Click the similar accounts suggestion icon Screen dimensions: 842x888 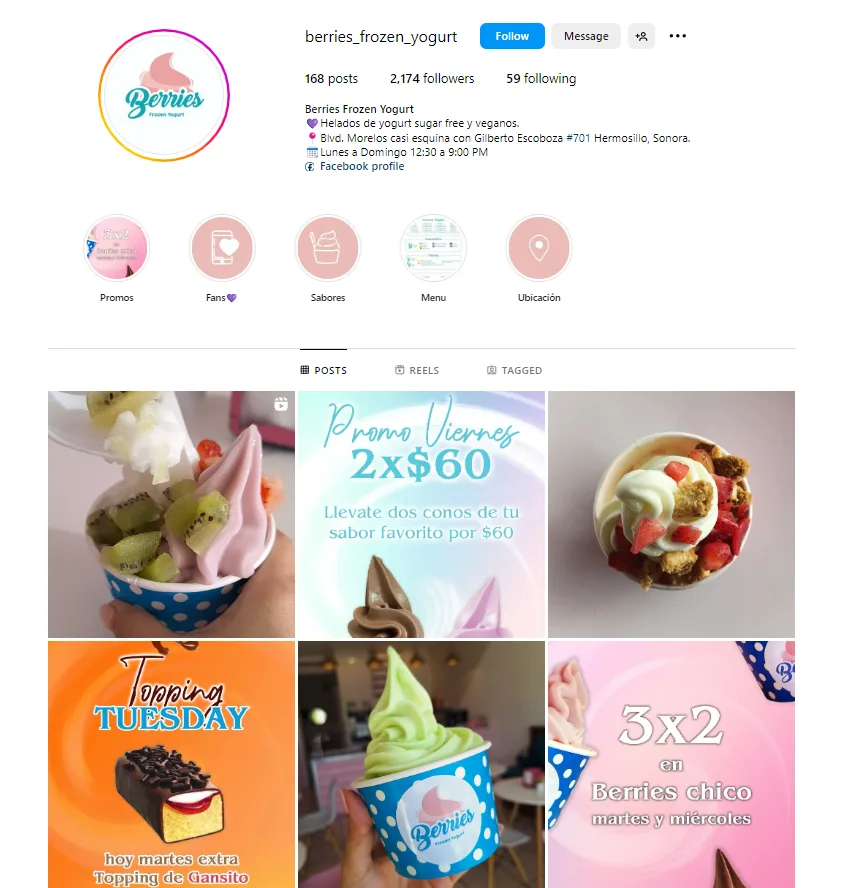pyautogui.click(x=641, y=36)
